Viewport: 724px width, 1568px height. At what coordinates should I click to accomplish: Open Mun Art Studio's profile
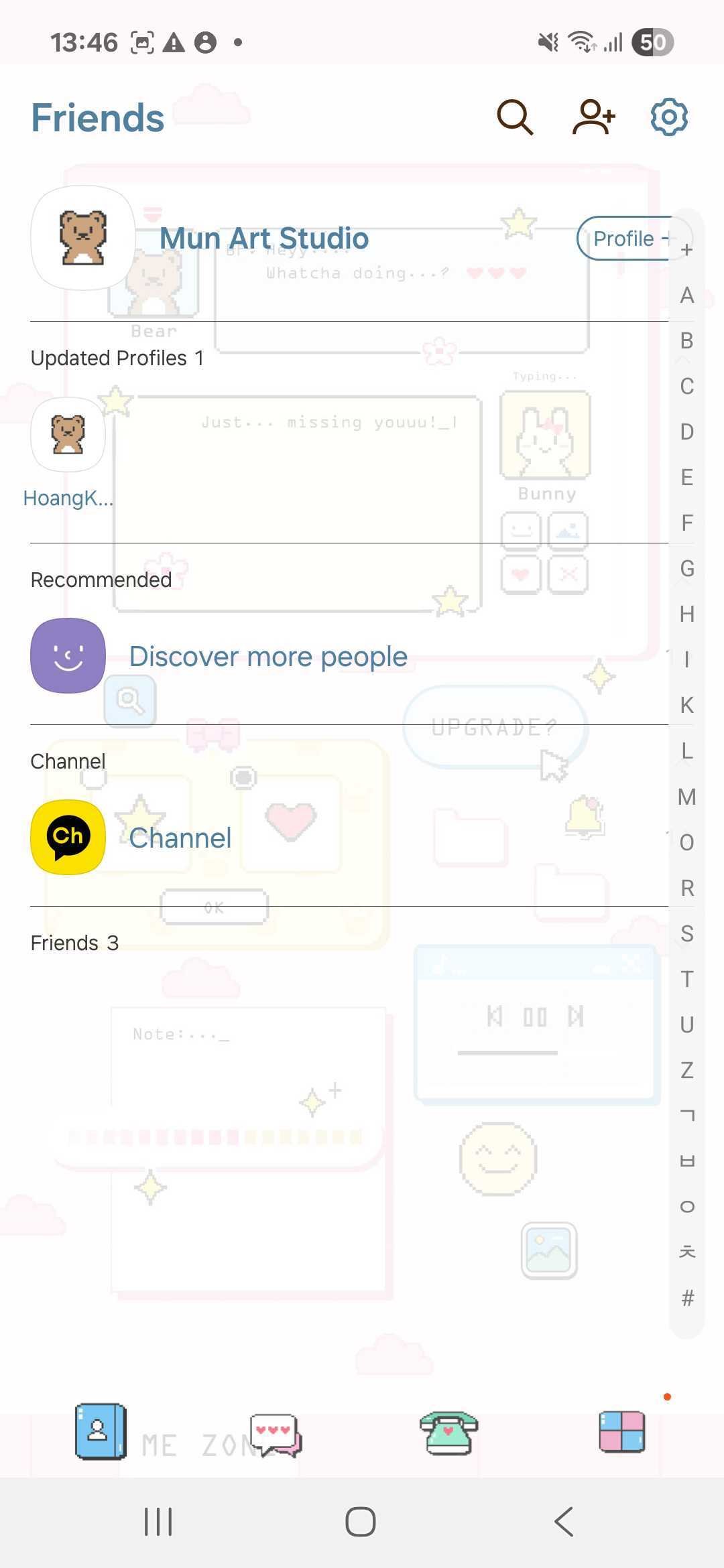[x=265, y=239]
